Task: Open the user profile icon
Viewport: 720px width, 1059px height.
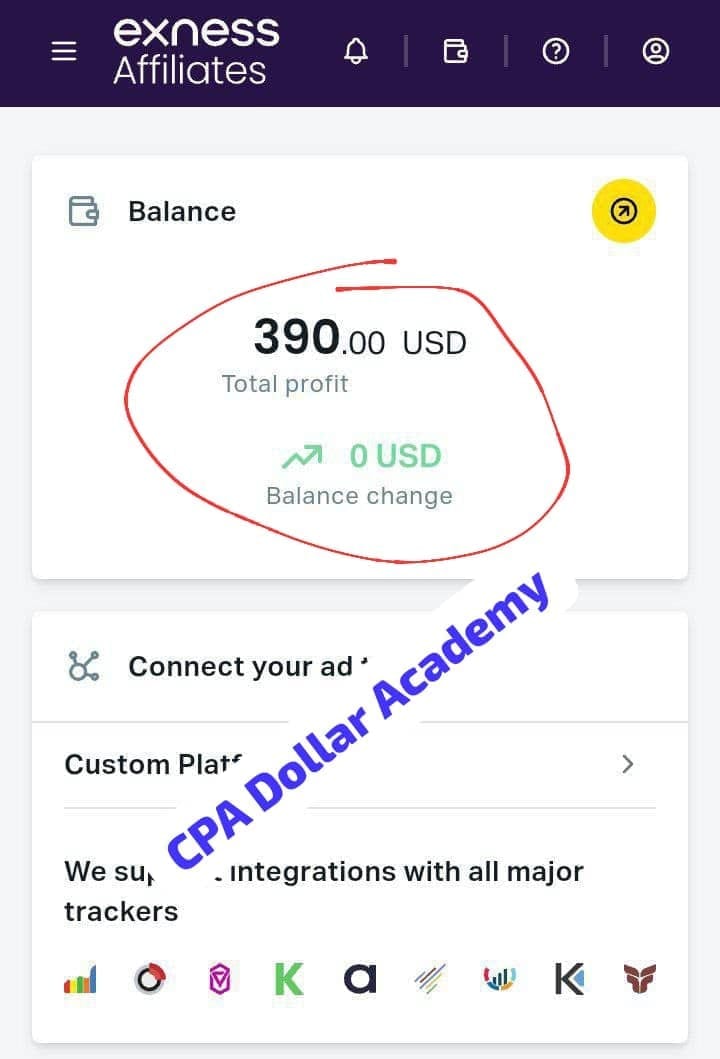Action: [656, 51]
